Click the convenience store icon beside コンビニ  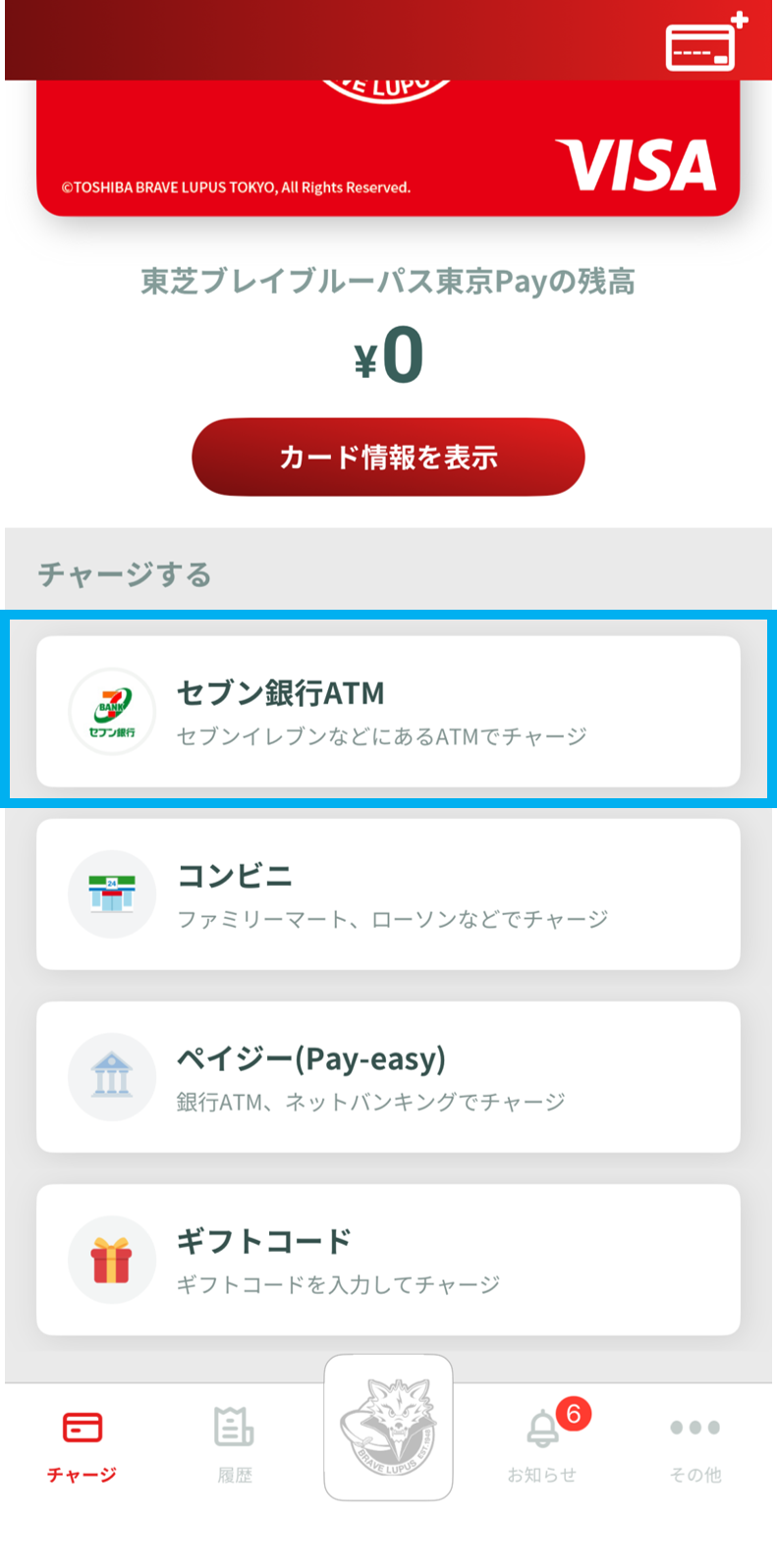click(x=112, y=893)
